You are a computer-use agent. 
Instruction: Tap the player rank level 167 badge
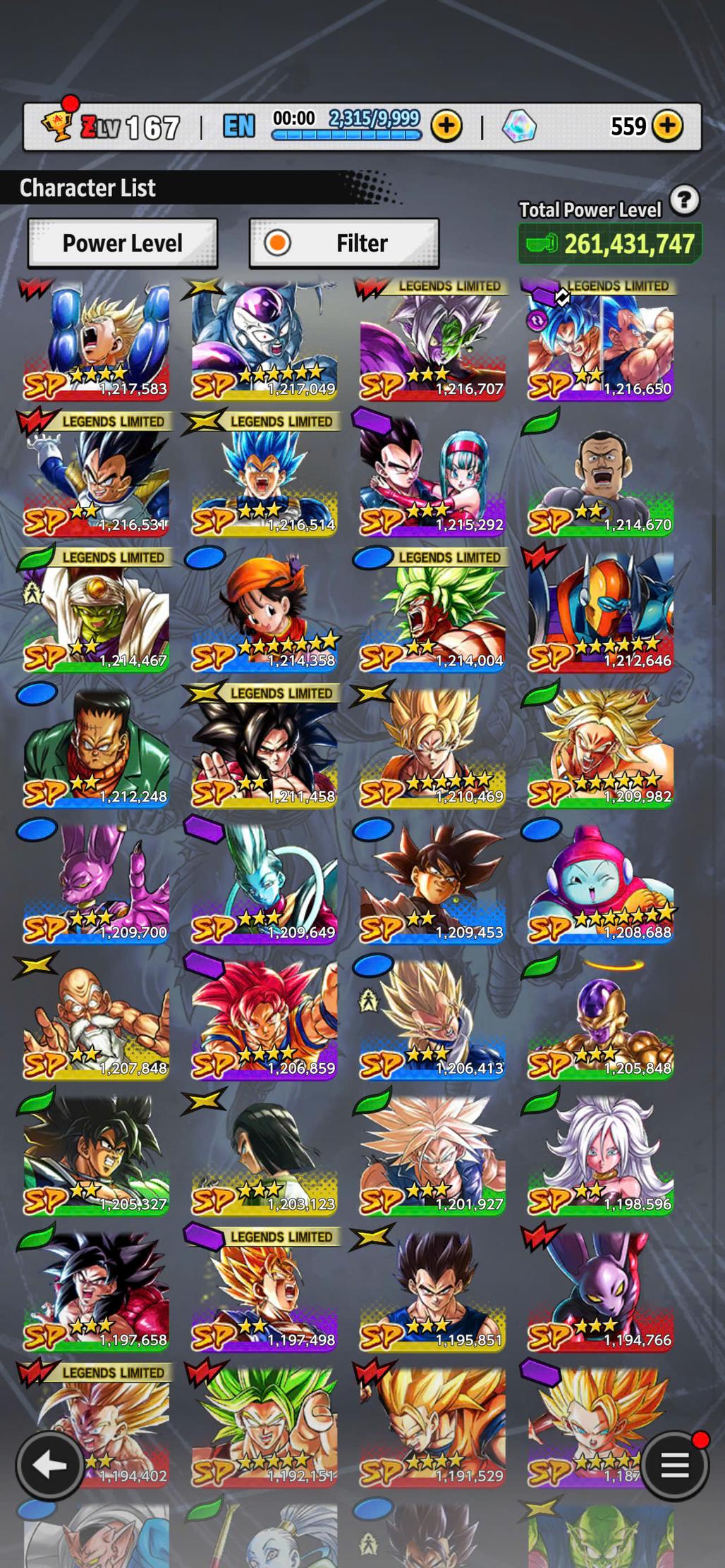pos(113,127)
